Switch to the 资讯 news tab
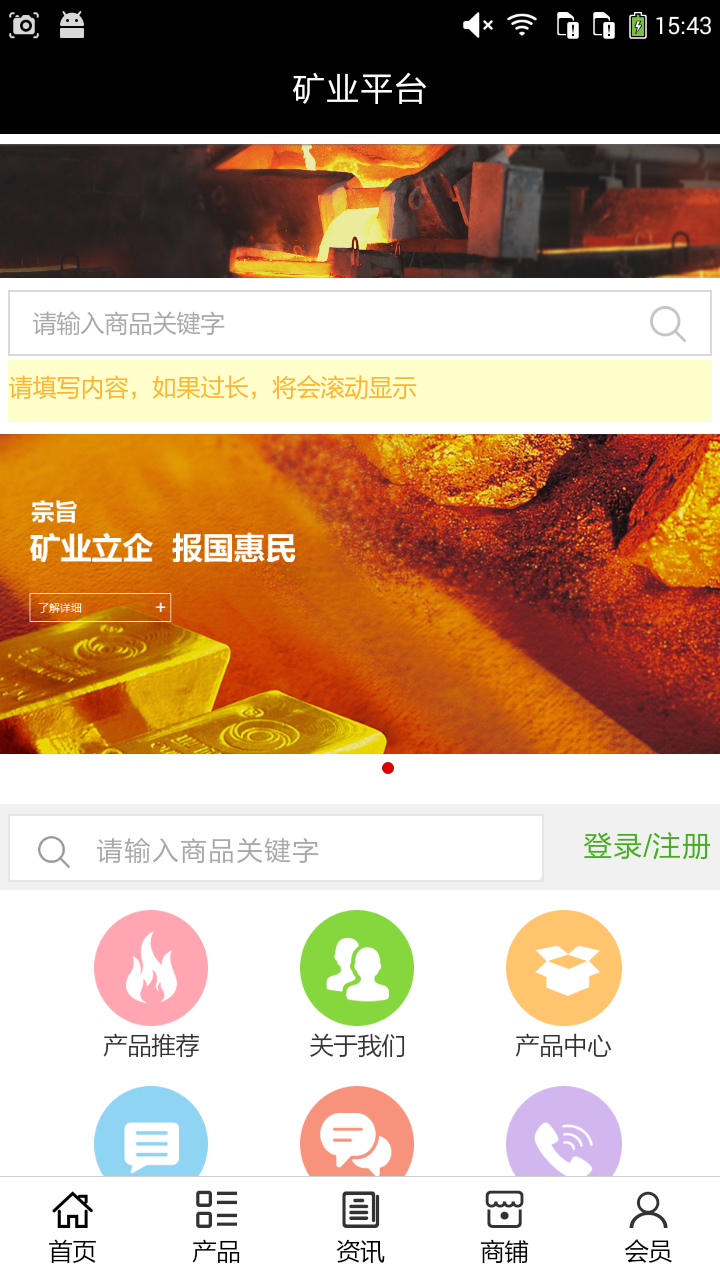Viewport: 720px width, 1280px height. [360, 1228]
